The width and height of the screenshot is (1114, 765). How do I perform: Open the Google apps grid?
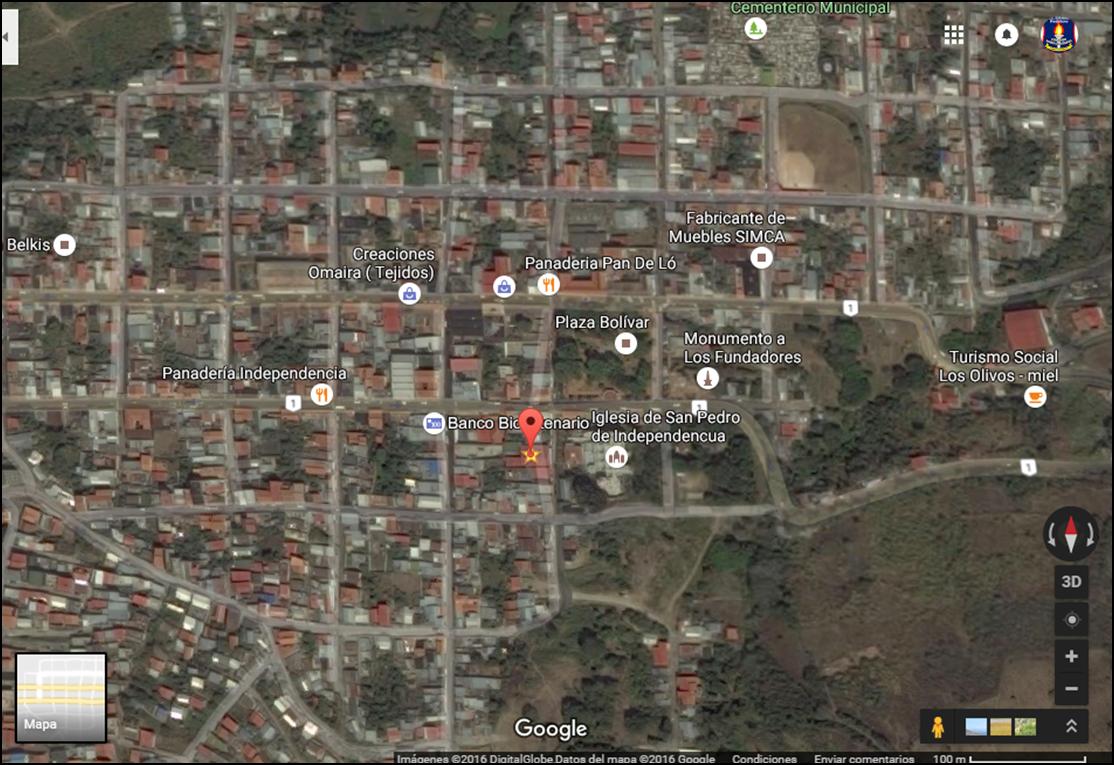(x=954, y=35)
